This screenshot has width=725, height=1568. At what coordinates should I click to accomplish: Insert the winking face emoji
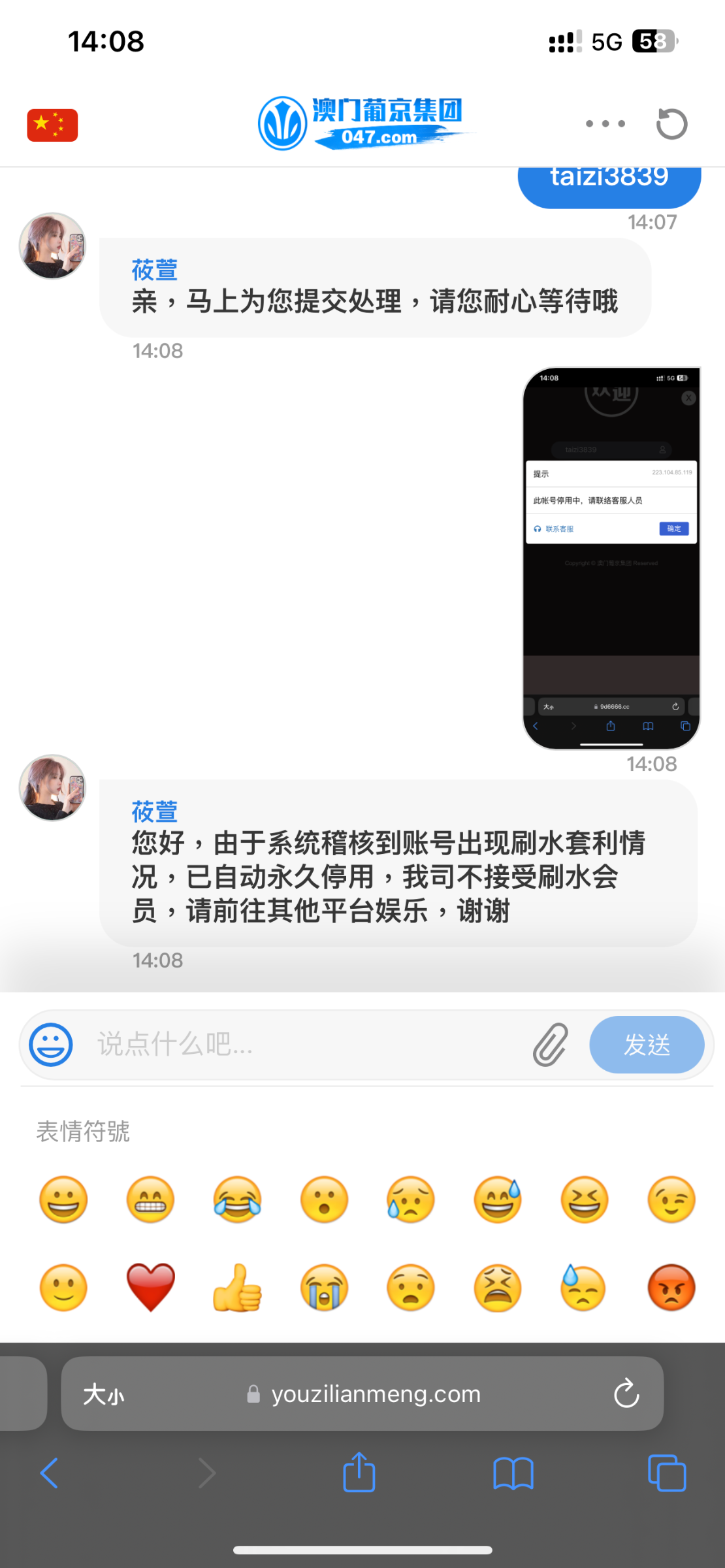pos(671,1200)
